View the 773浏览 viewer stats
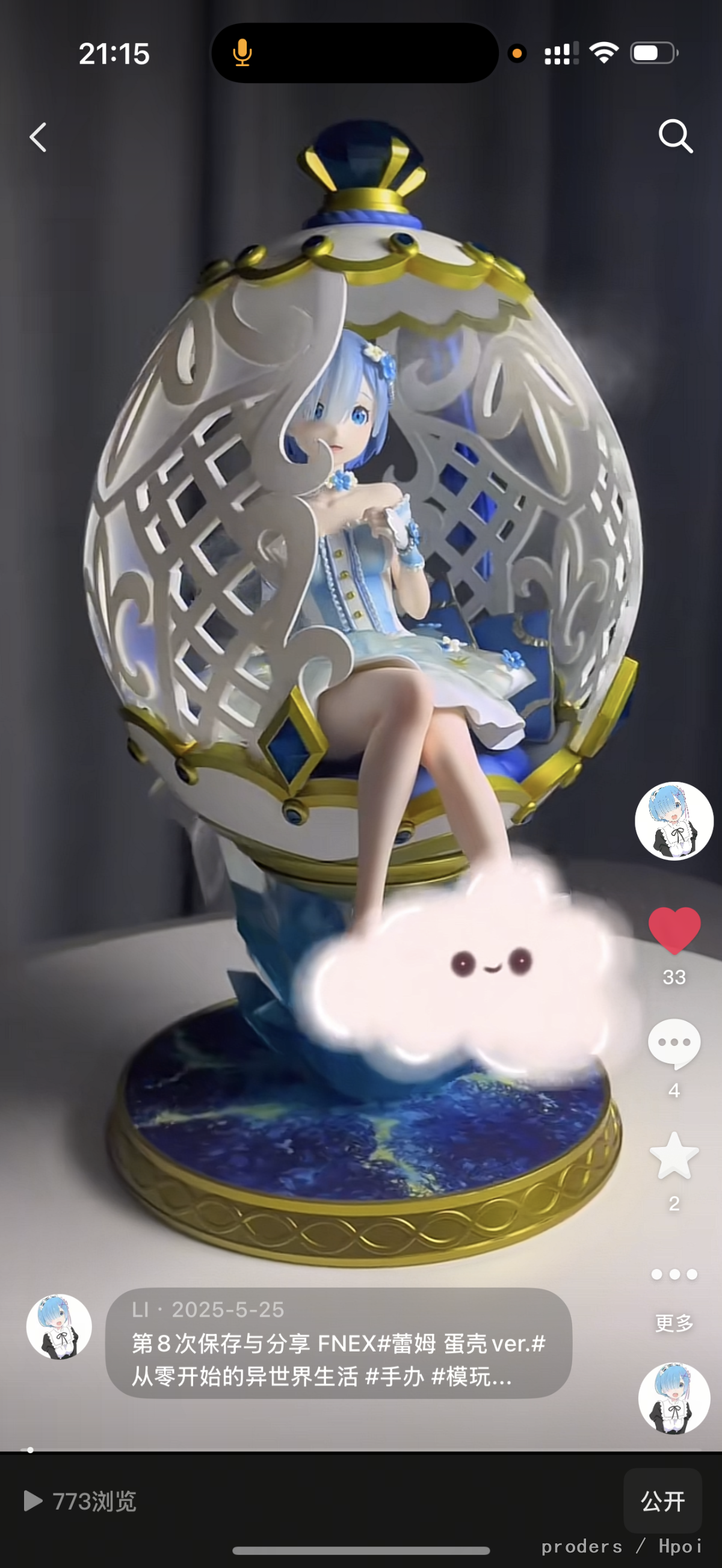 (81, 1501)
